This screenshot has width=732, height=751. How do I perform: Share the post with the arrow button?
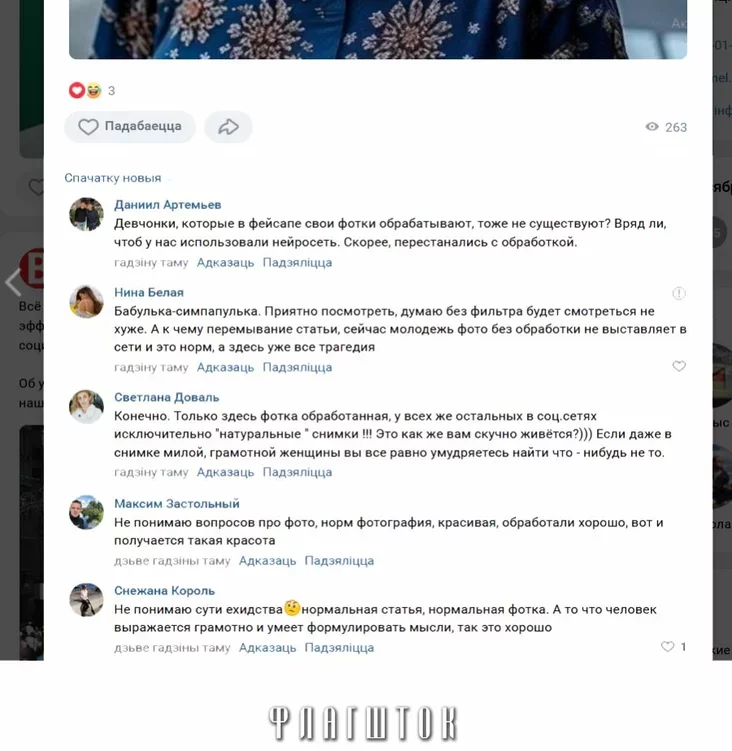pos(228,127)
